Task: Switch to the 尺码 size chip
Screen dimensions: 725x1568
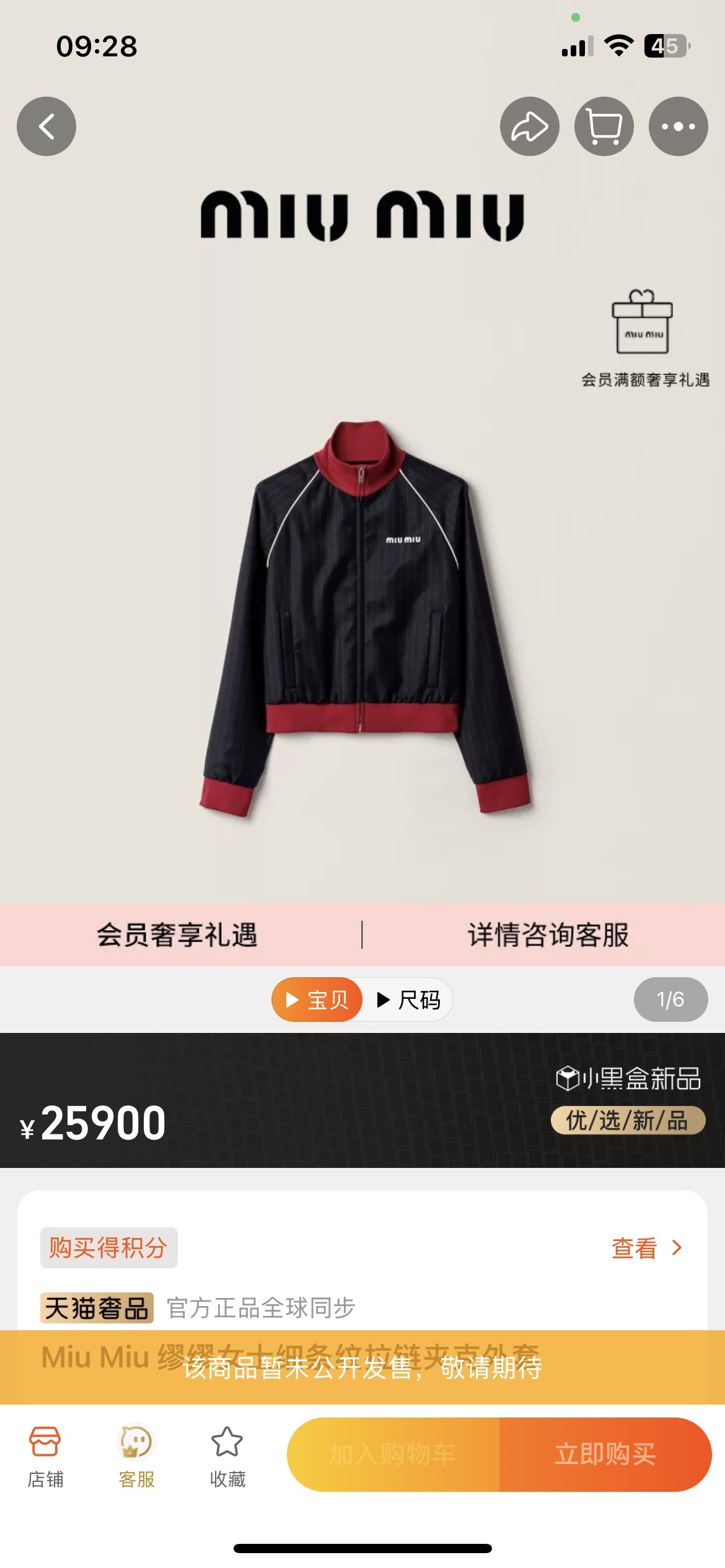Action: point(409,1000)
